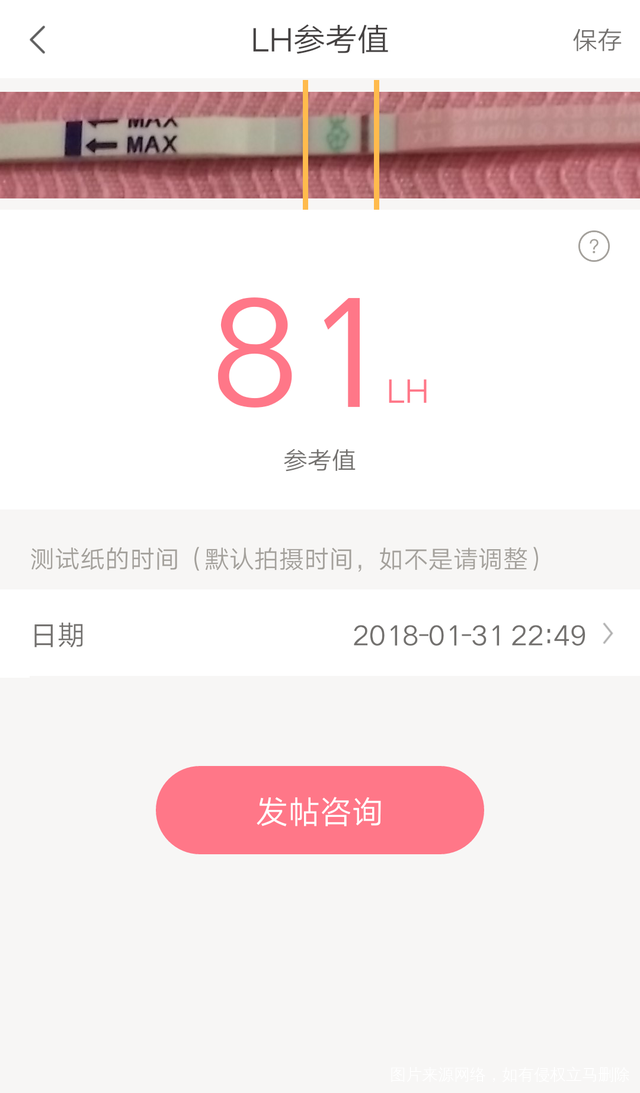640x1093 pixels.
Task: Tap the 发帖咨询 button
Action: pyautogui.click(x=320, y=810)
